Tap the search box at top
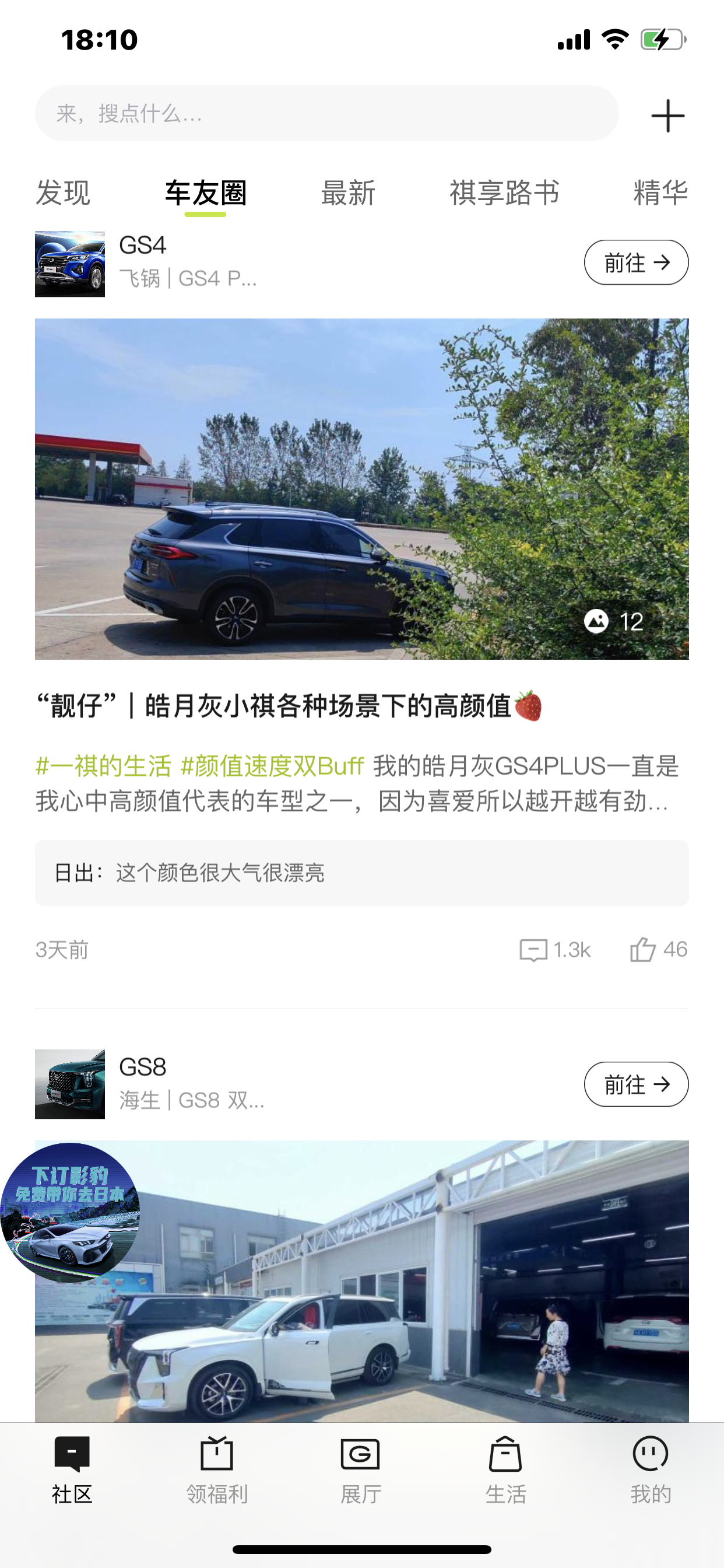 [326, 113]
